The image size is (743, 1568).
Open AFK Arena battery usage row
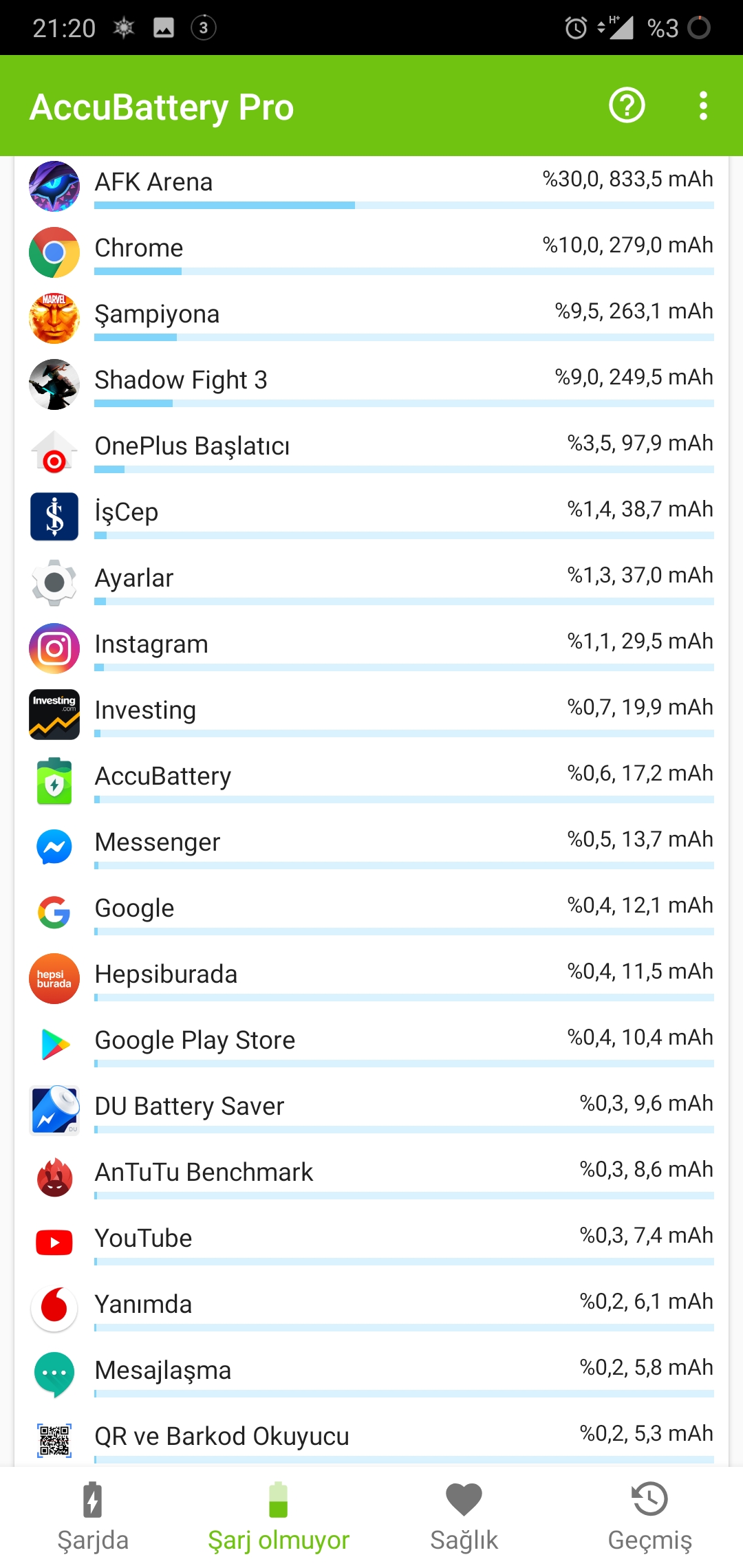pos(371,186)
